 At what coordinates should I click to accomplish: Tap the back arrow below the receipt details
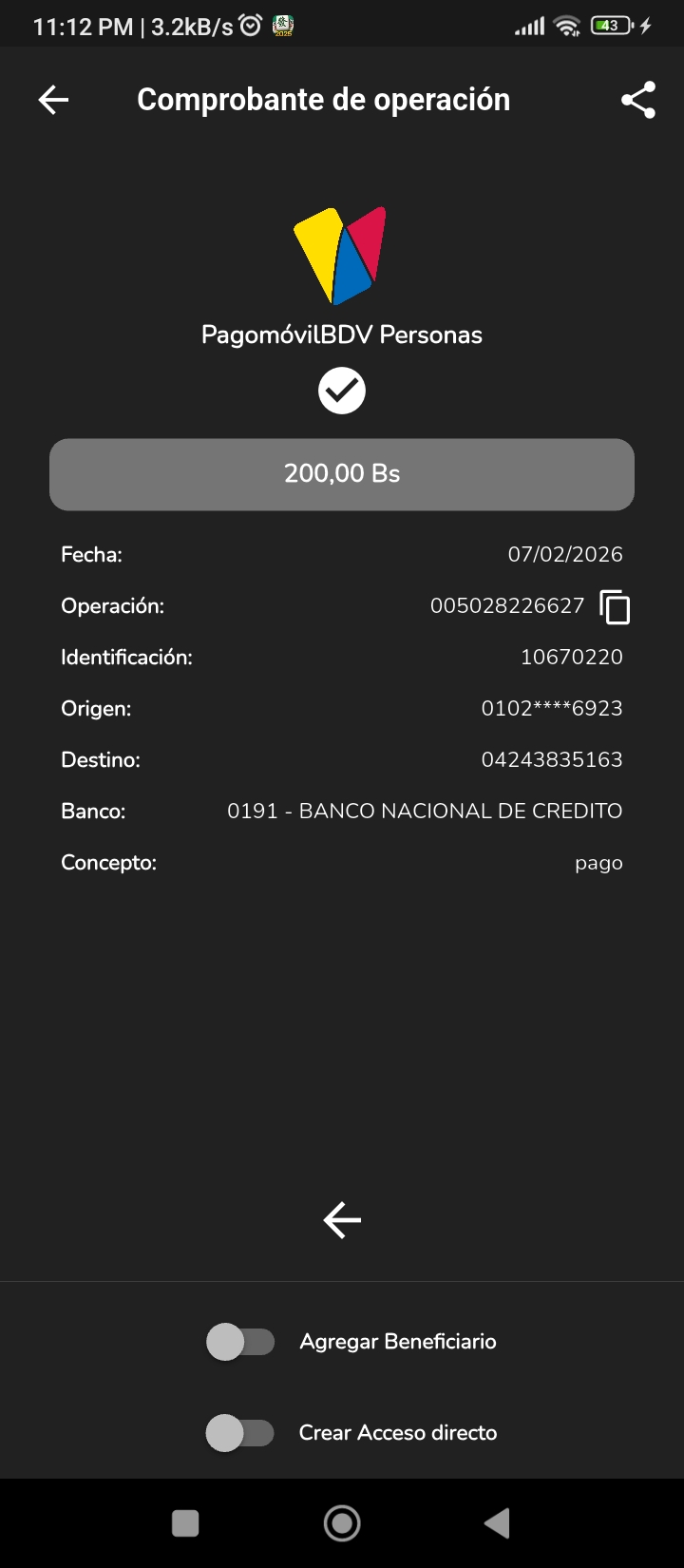coord(342,1220)
